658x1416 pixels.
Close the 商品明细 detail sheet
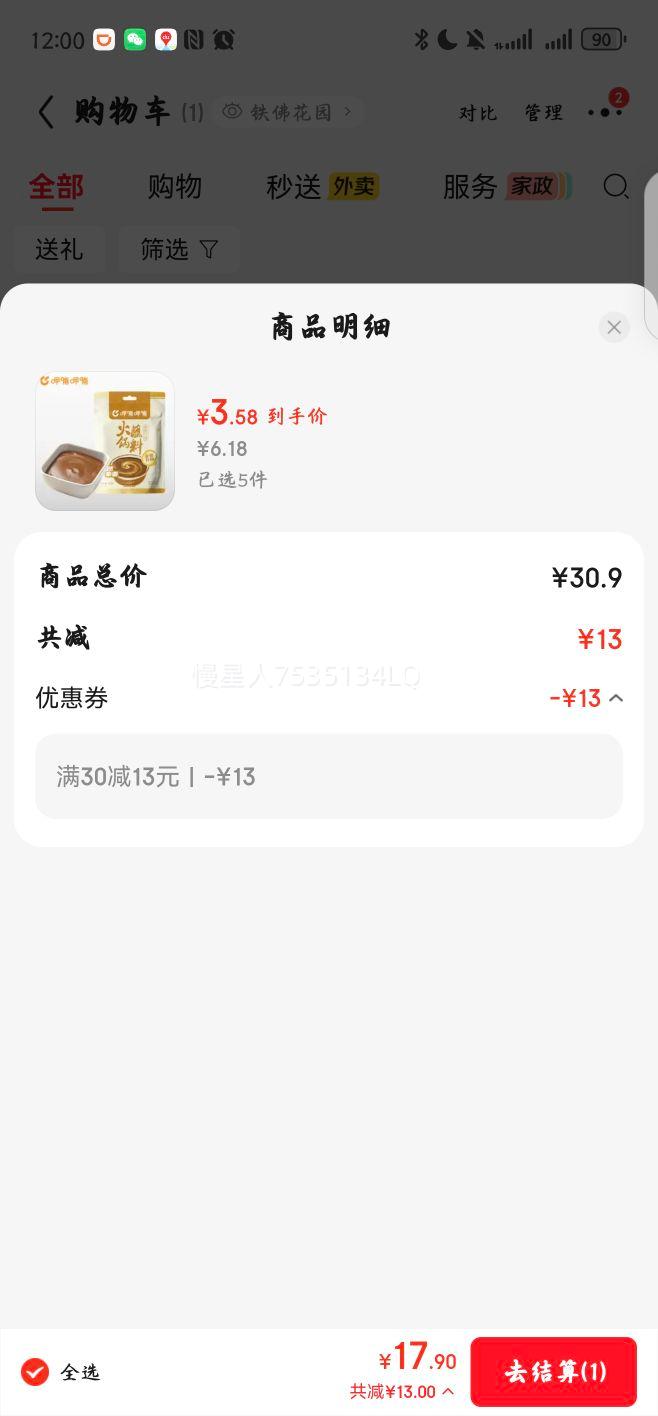click(x=614, y=327)
